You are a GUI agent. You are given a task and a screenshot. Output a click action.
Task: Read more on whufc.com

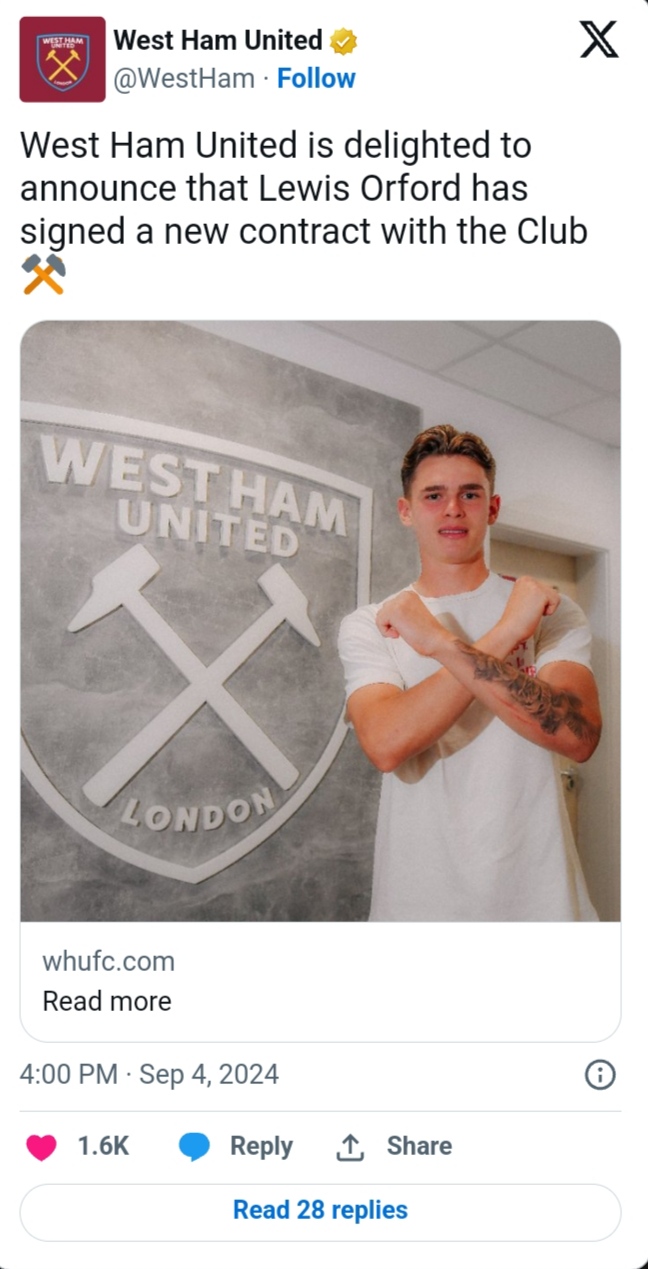click(x=107, y=1001)
